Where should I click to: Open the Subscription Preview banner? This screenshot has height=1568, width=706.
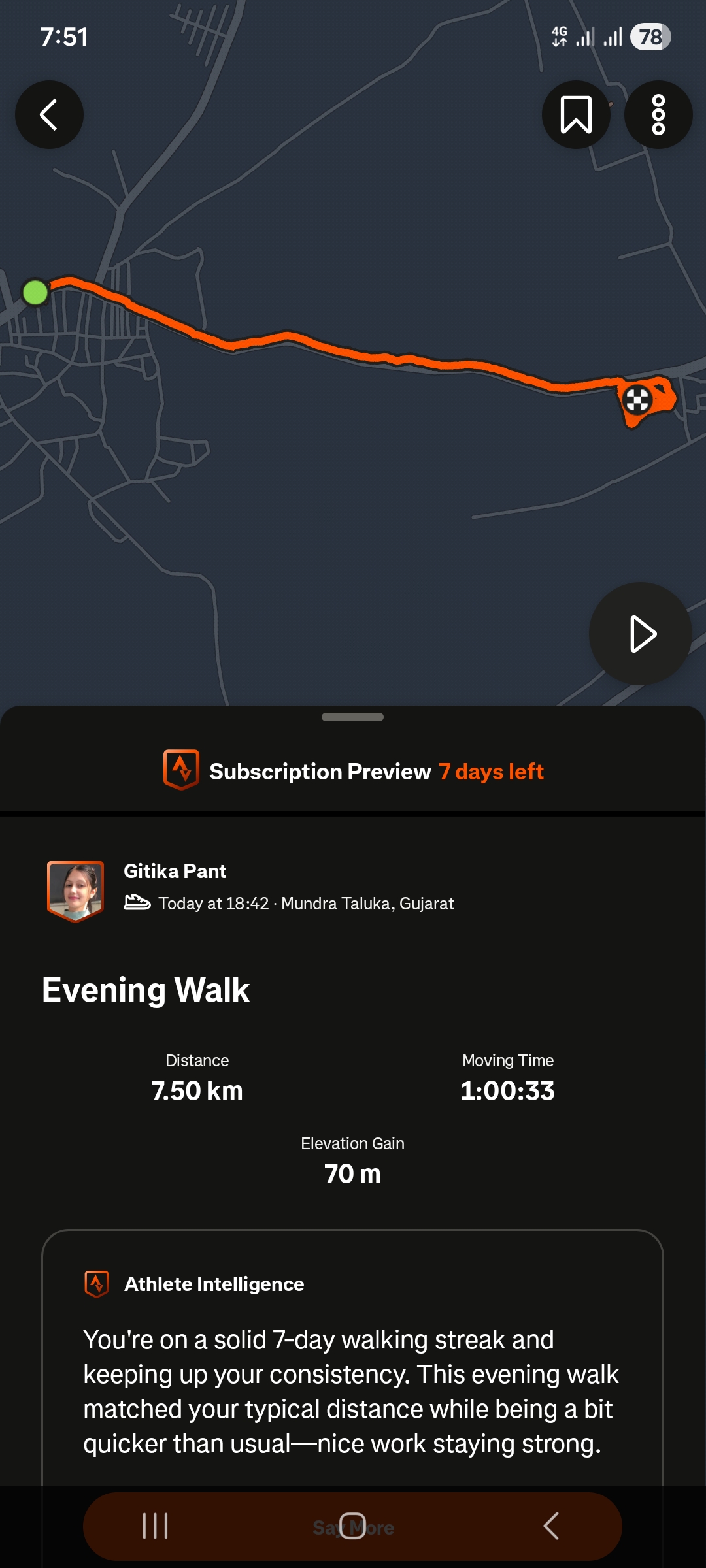(x=353, y=772)
